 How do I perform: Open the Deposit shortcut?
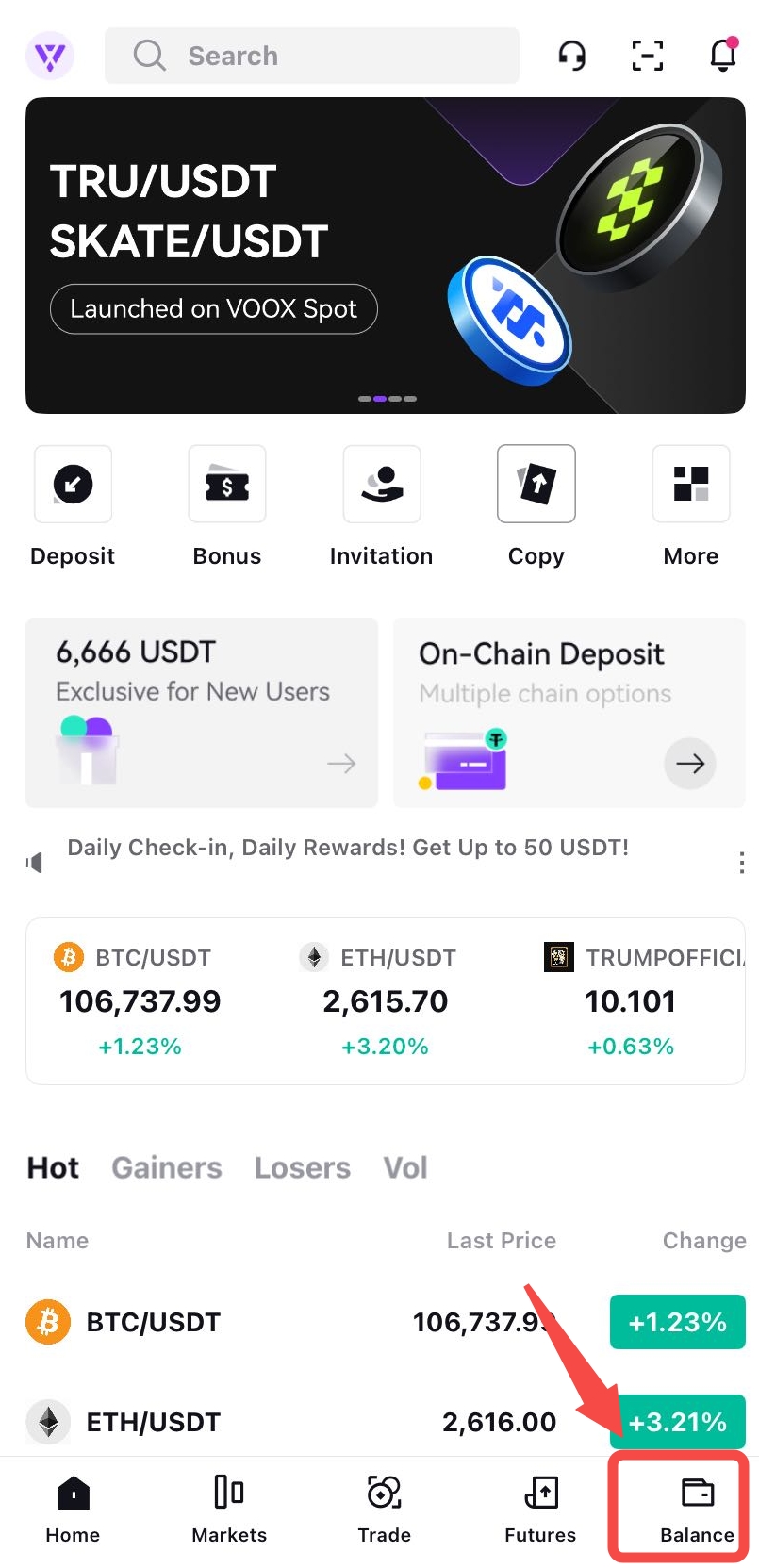pyautogui.click(x=73, y=506)
